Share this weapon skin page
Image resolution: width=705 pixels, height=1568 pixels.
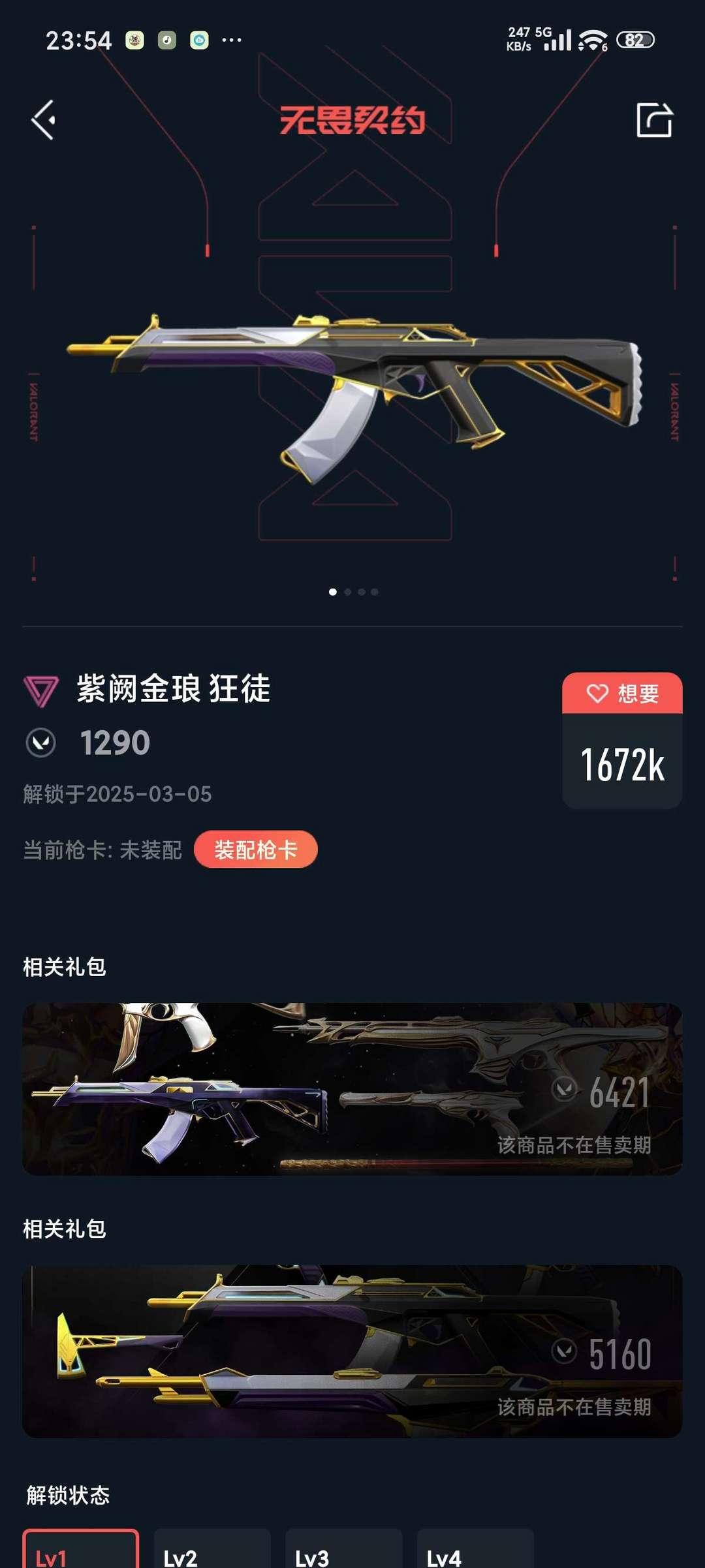[x=654, y=120]
